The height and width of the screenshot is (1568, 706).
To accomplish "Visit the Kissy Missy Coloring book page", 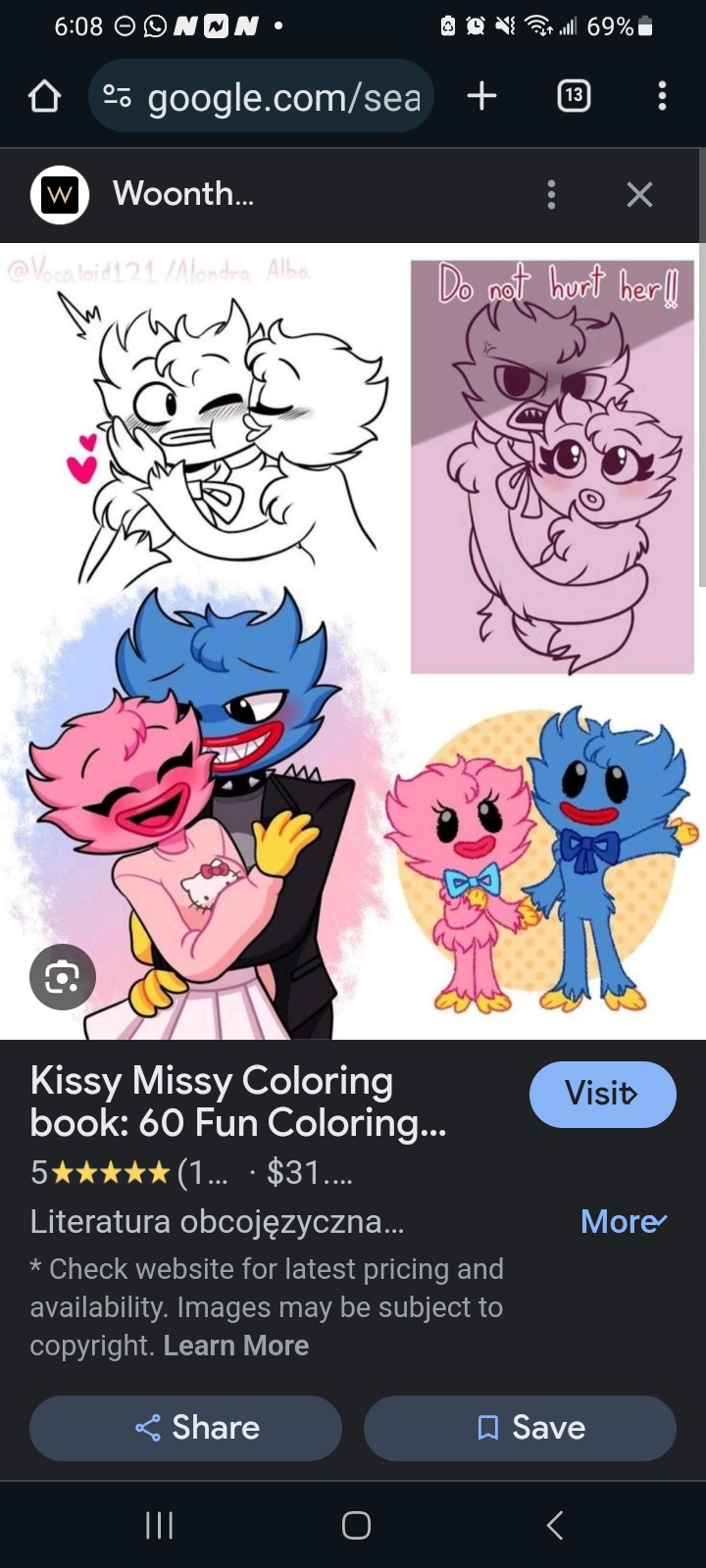I will pyautogui.click(x=602, y=1094).
